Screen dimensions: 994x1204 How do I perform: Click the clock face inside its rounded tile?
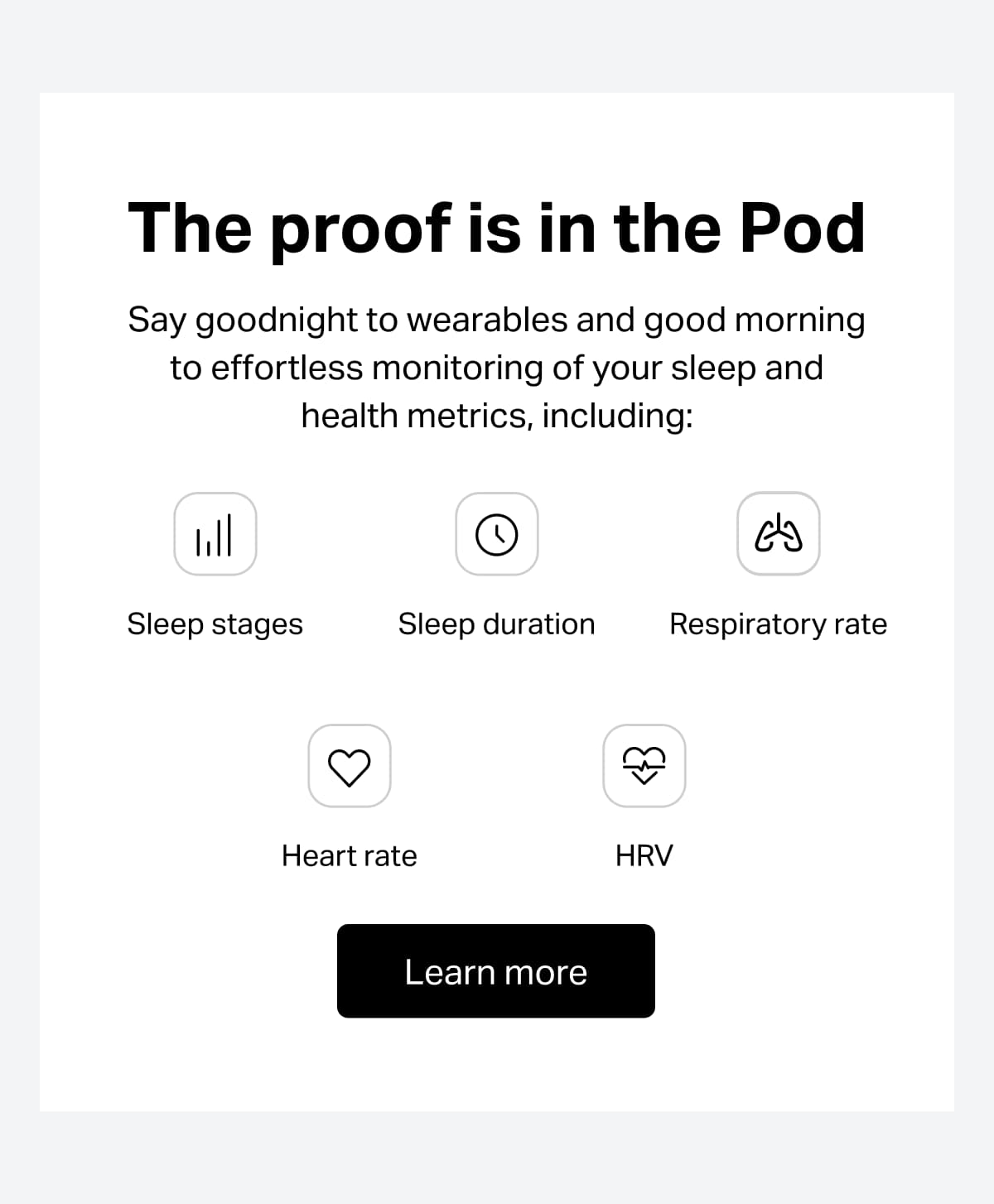point(496,534)
